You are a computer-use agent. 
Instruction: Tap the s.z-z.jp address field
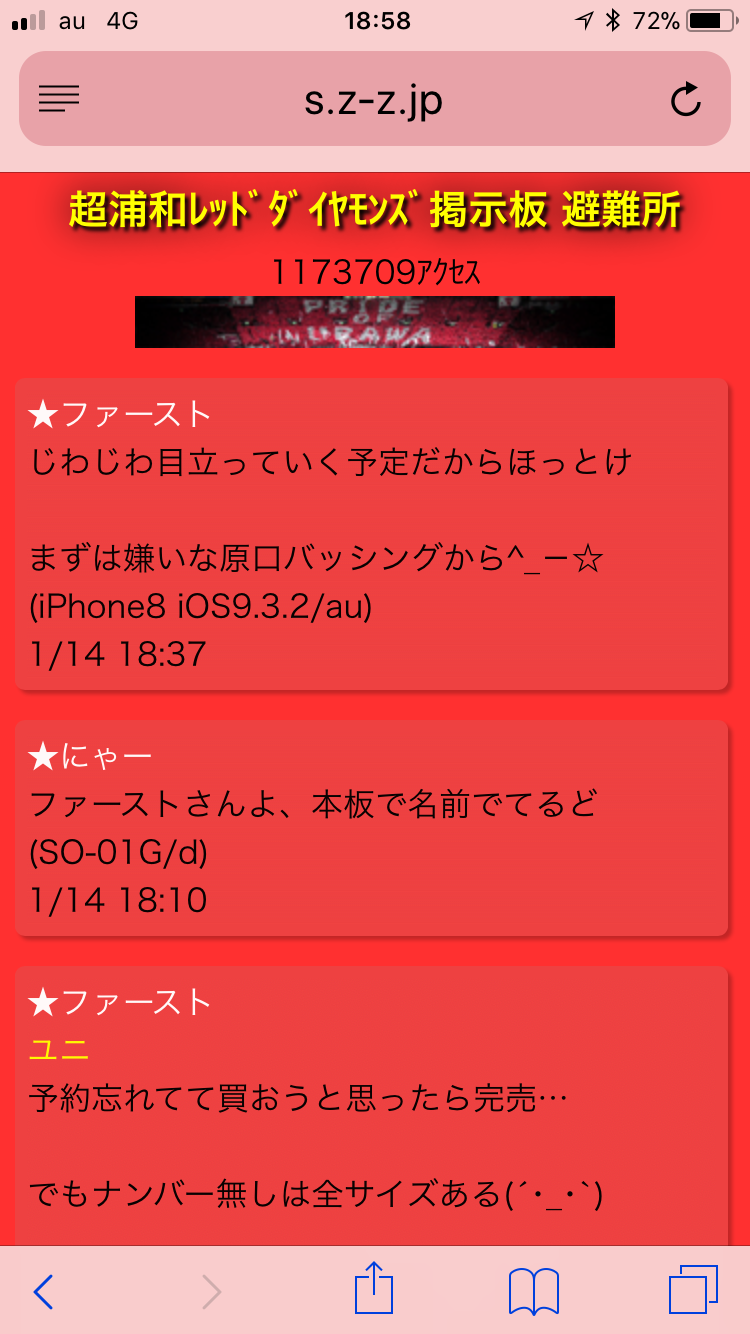click(x=374, y=100)
